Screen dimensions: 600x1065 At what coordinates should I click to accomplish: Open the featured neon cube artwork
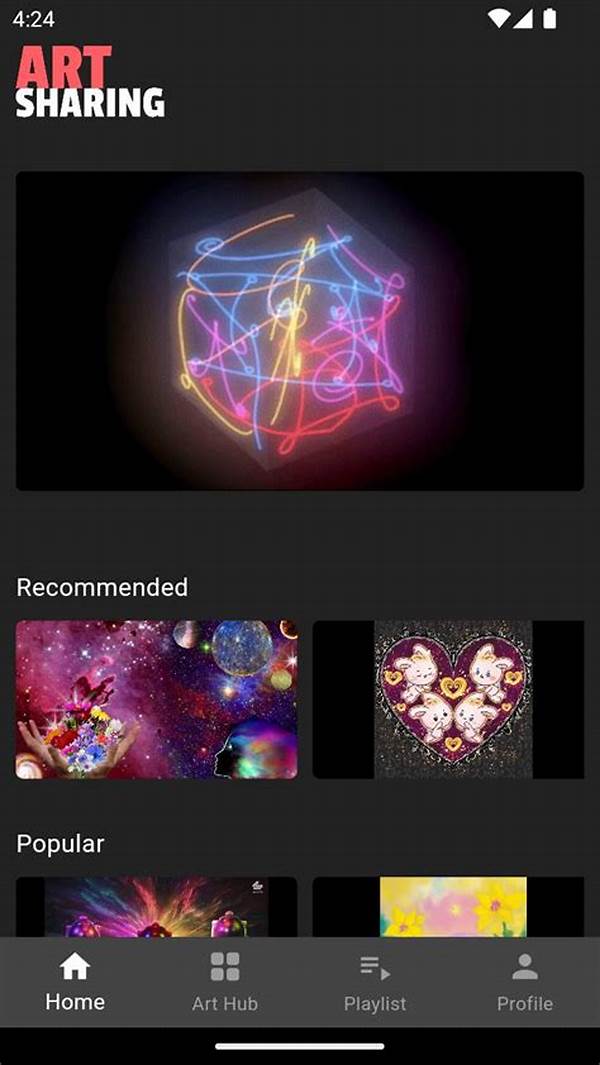click(x=299, y=330)
